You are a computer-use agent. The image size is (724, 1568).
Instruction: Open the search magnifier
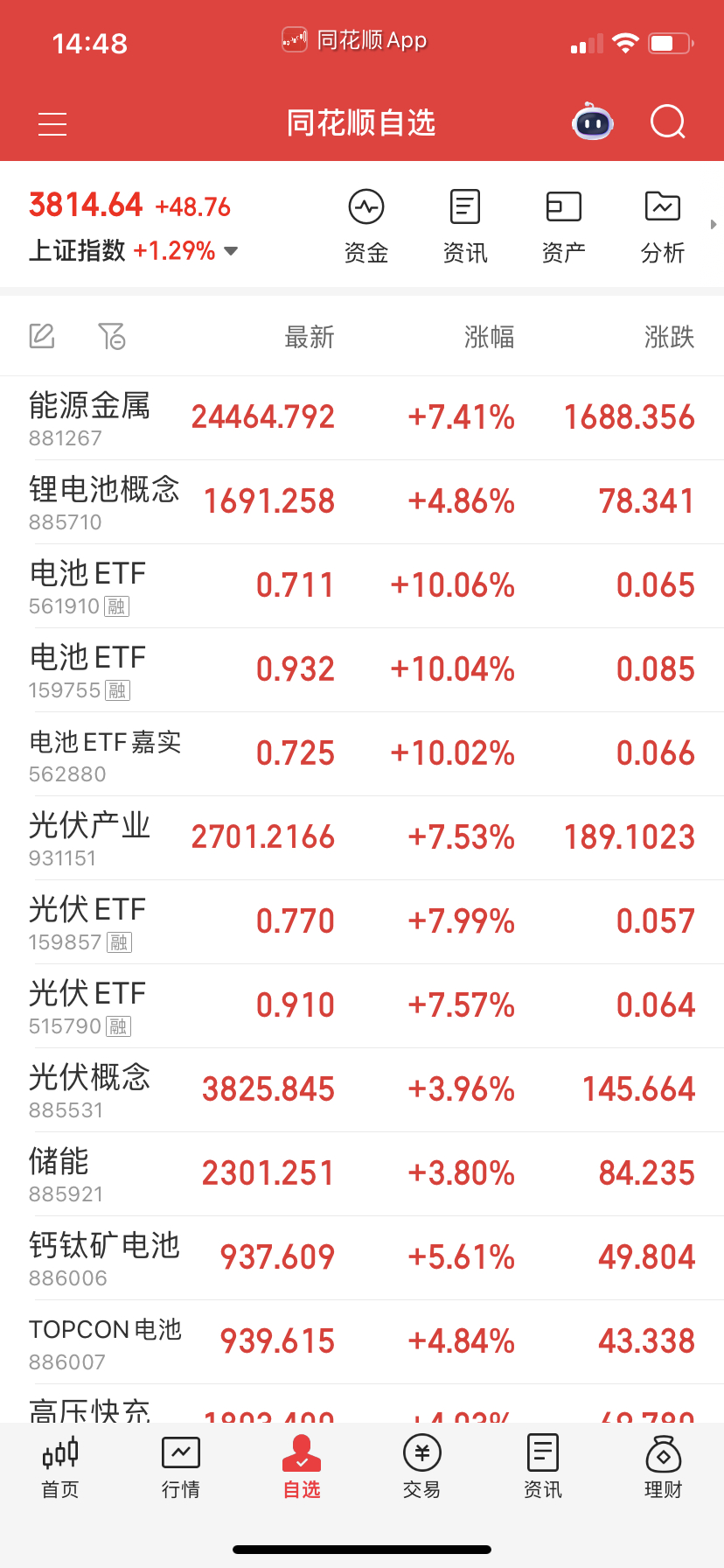(668, 122)
